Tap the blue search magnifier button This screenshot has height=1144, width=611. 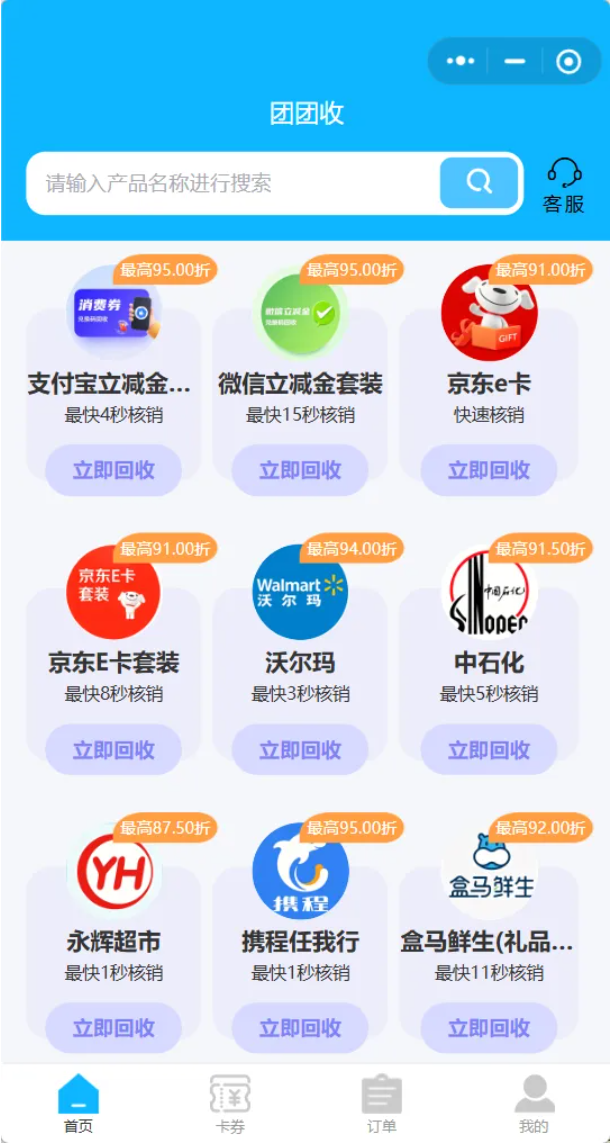(x=479, y=182)
